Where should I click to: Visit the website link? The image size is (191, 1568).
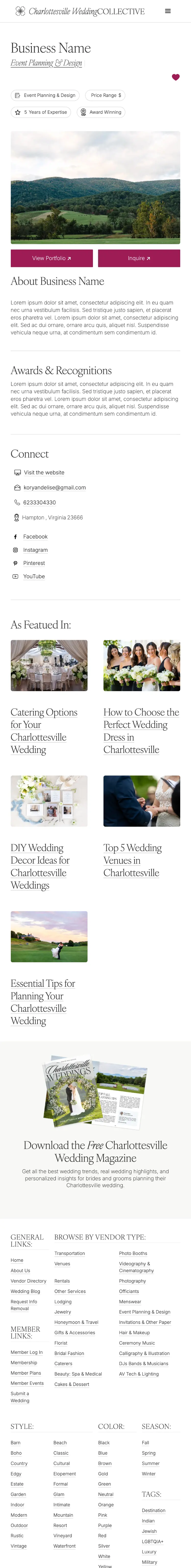click(44, 472)
